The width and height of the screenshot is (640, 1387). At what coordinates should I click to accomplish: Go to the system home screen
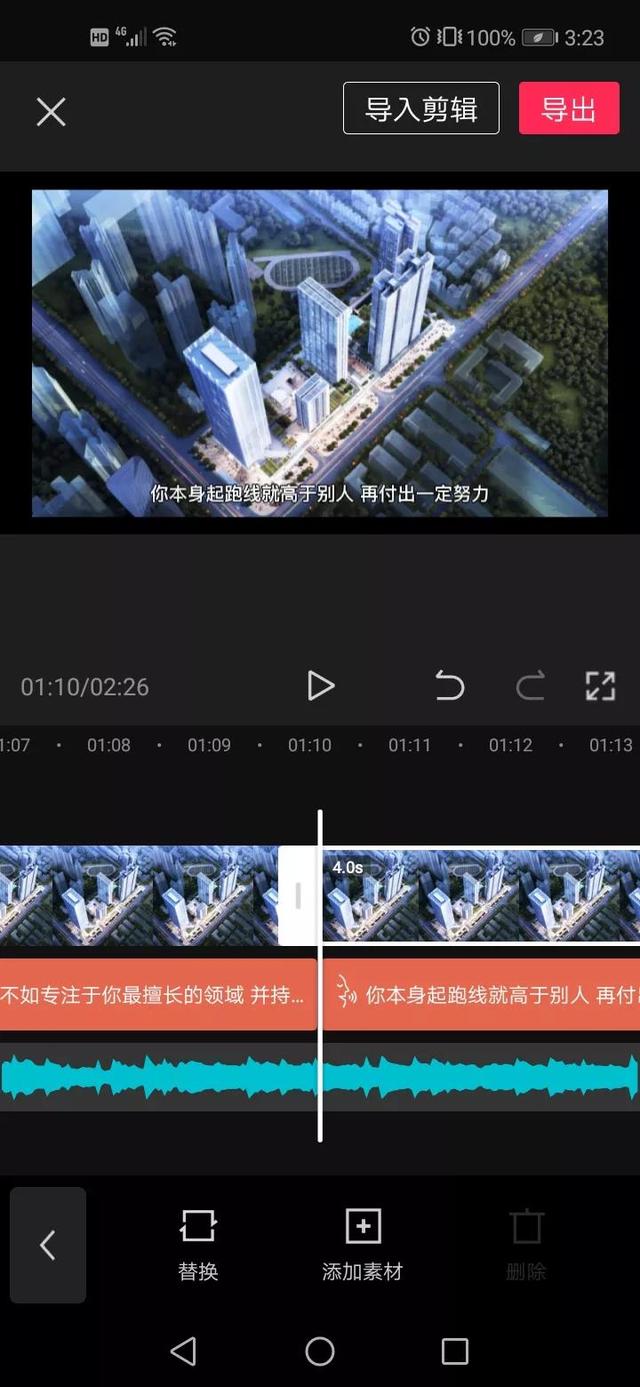pos(320,1352)
